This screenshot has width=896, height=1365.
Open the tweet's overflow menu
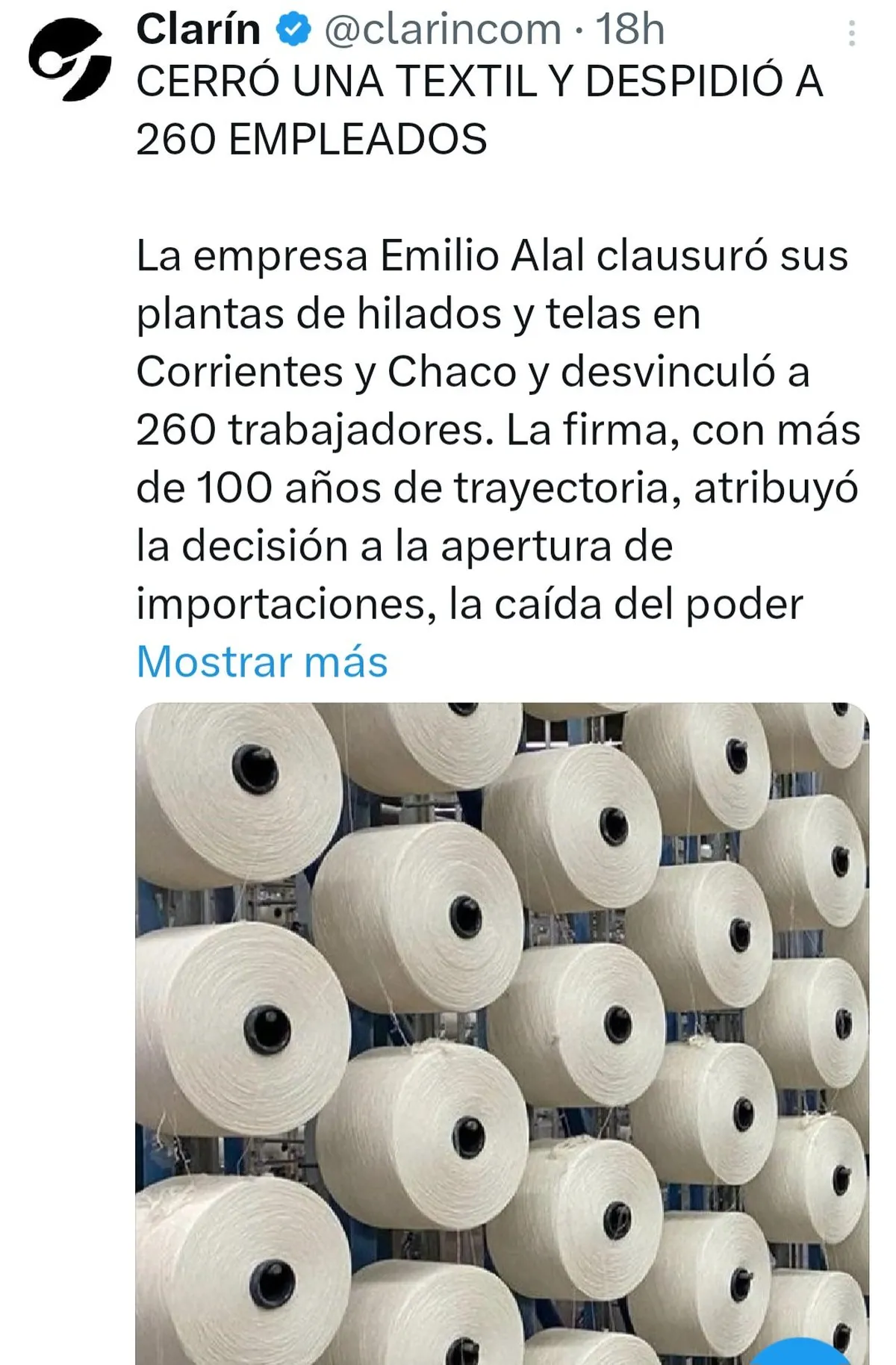coord(852,34)
